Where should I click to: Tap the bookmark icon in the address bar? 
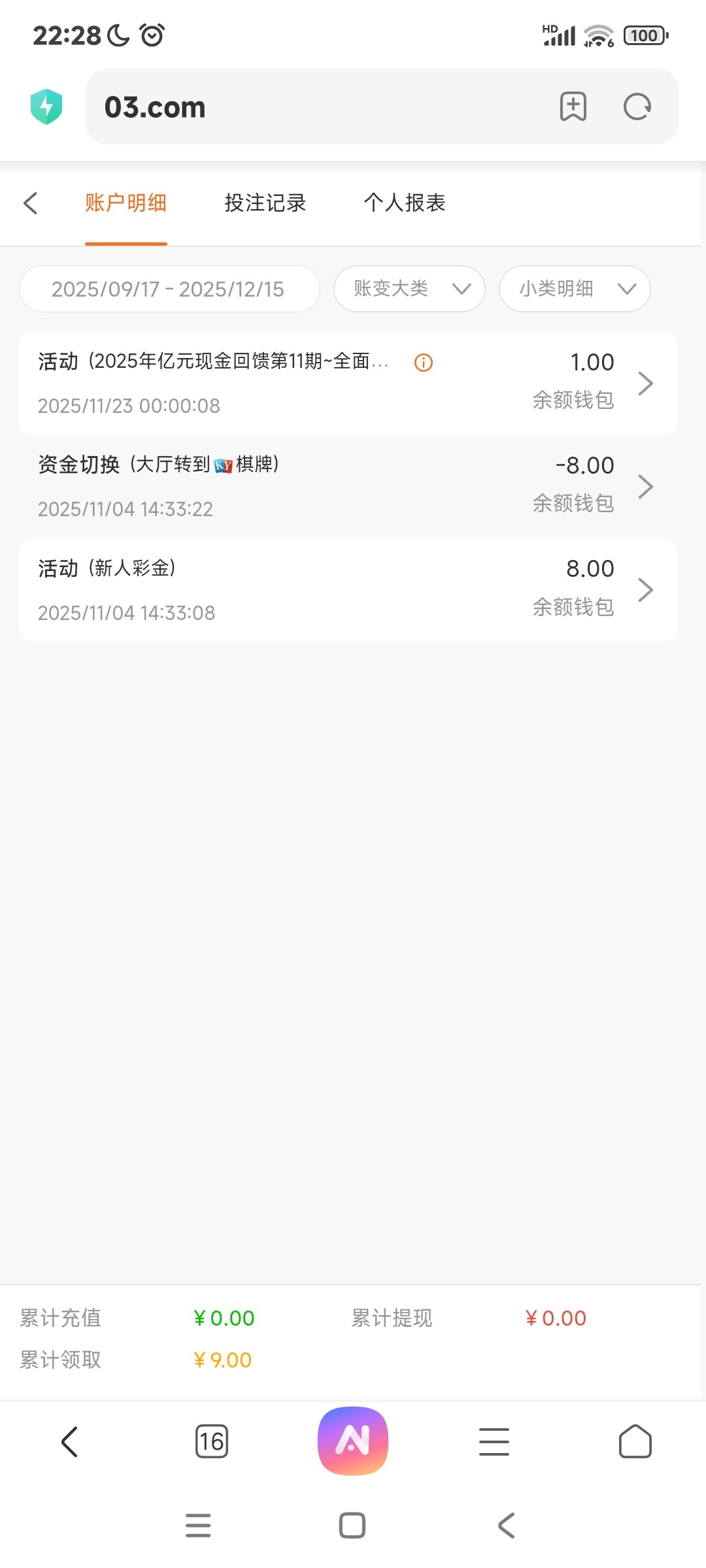click(x=572, y=106)
